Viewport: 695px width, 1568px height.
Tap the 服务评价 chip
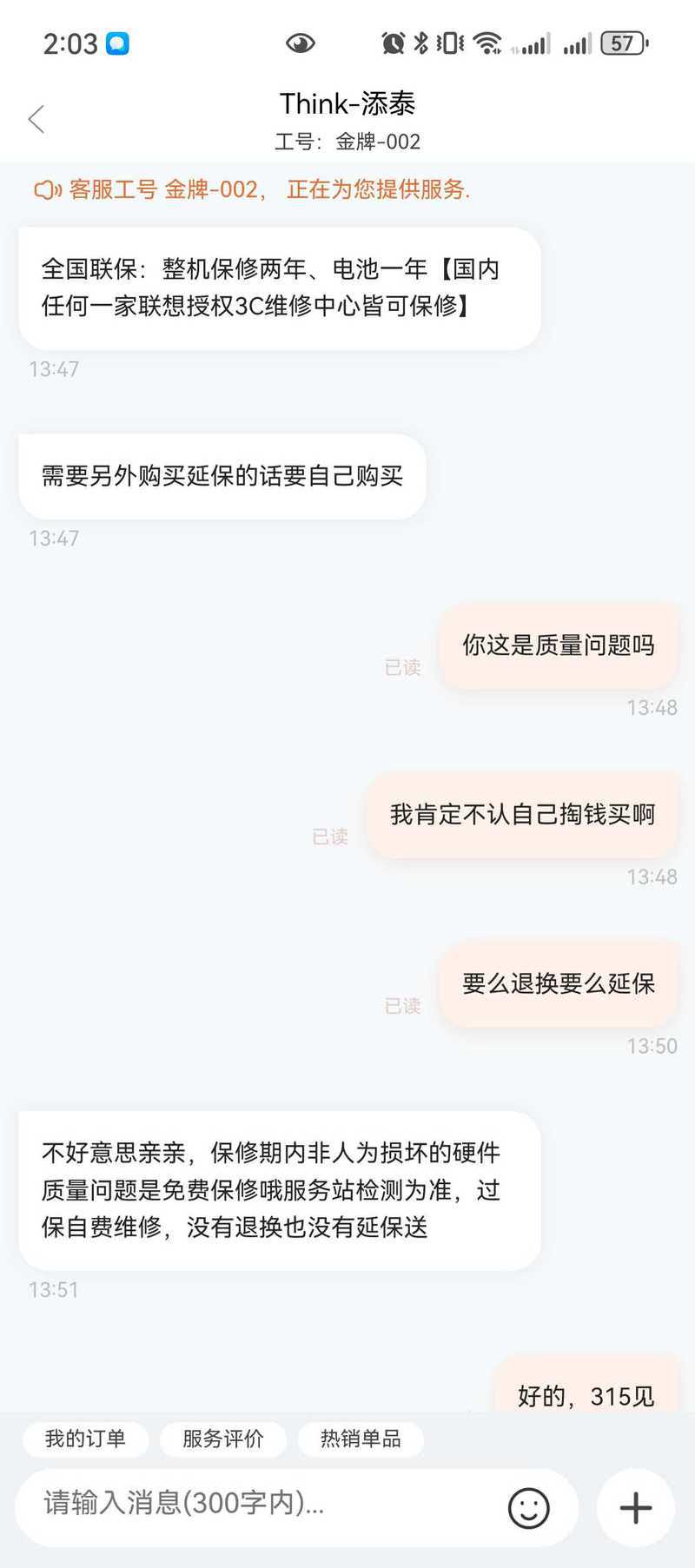pos(223,1439)
